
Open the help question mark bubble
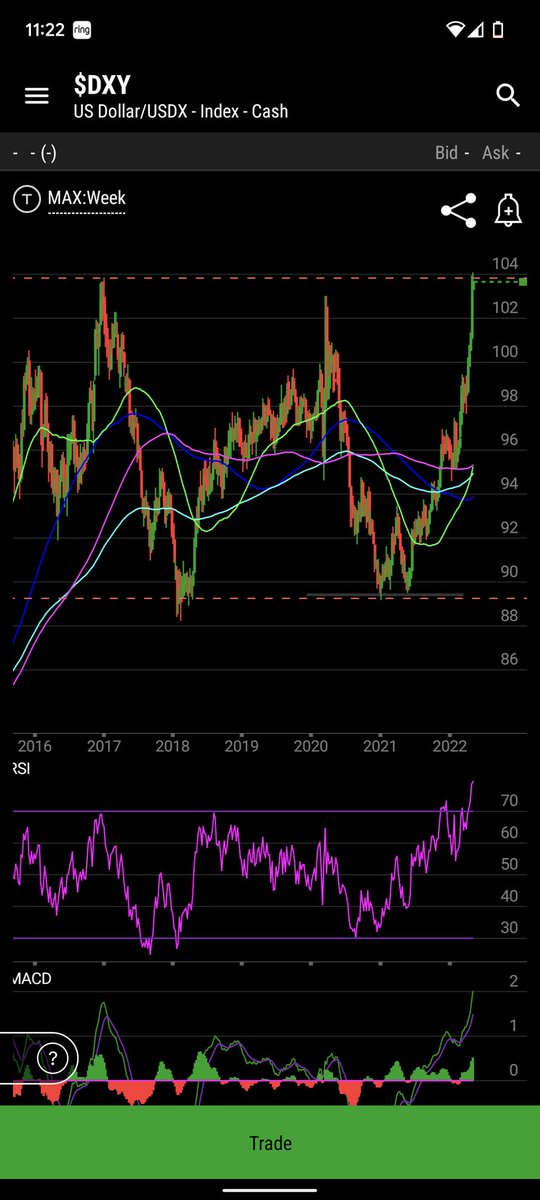tap(51, 1058)
